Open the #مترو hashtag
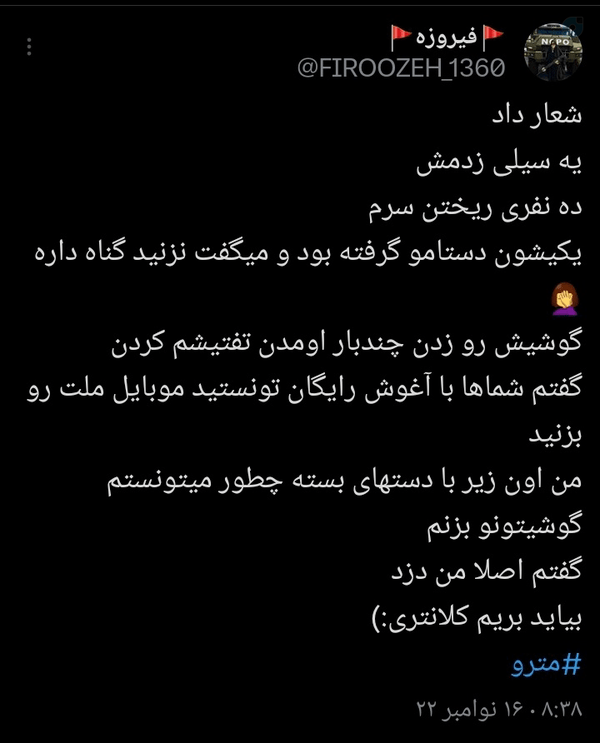 546,664
